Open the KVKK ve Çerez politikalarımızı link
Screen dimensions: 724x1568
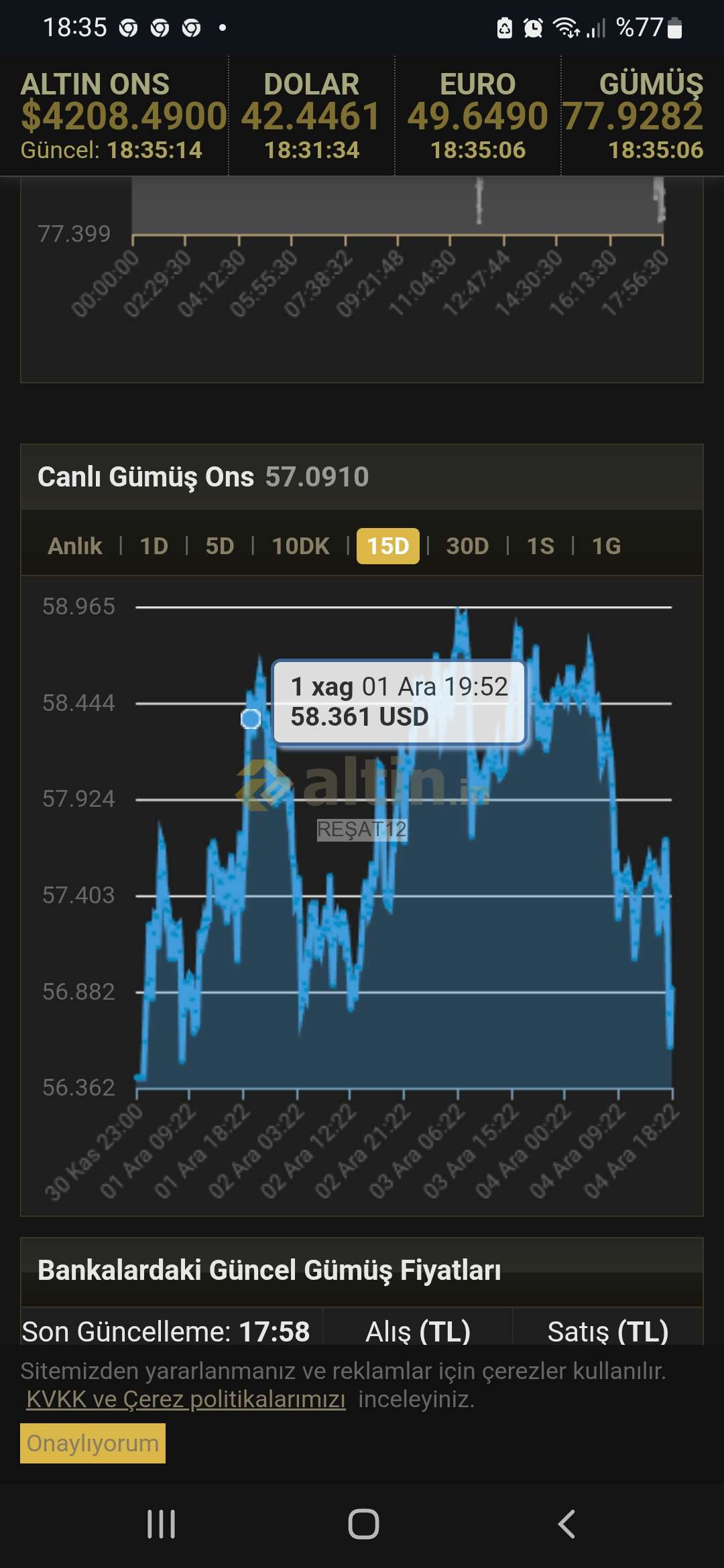point(186,1399)
